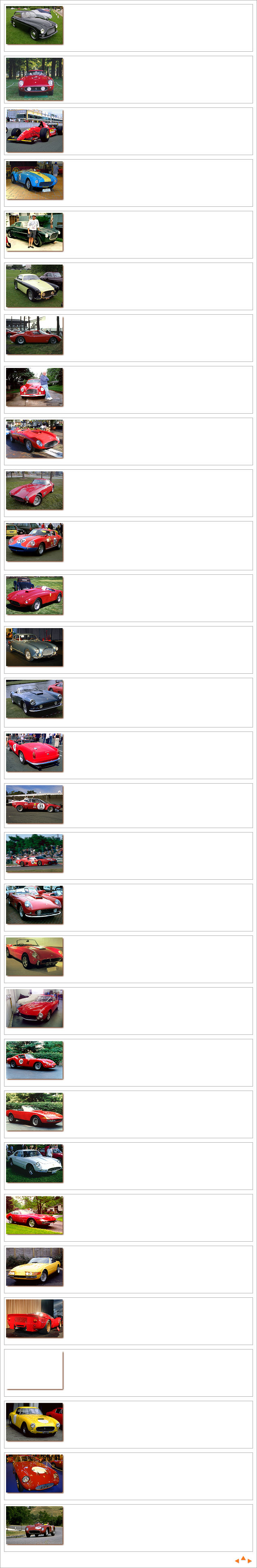
Task: View the yellow convertible photo
Action: (35, 1267)
